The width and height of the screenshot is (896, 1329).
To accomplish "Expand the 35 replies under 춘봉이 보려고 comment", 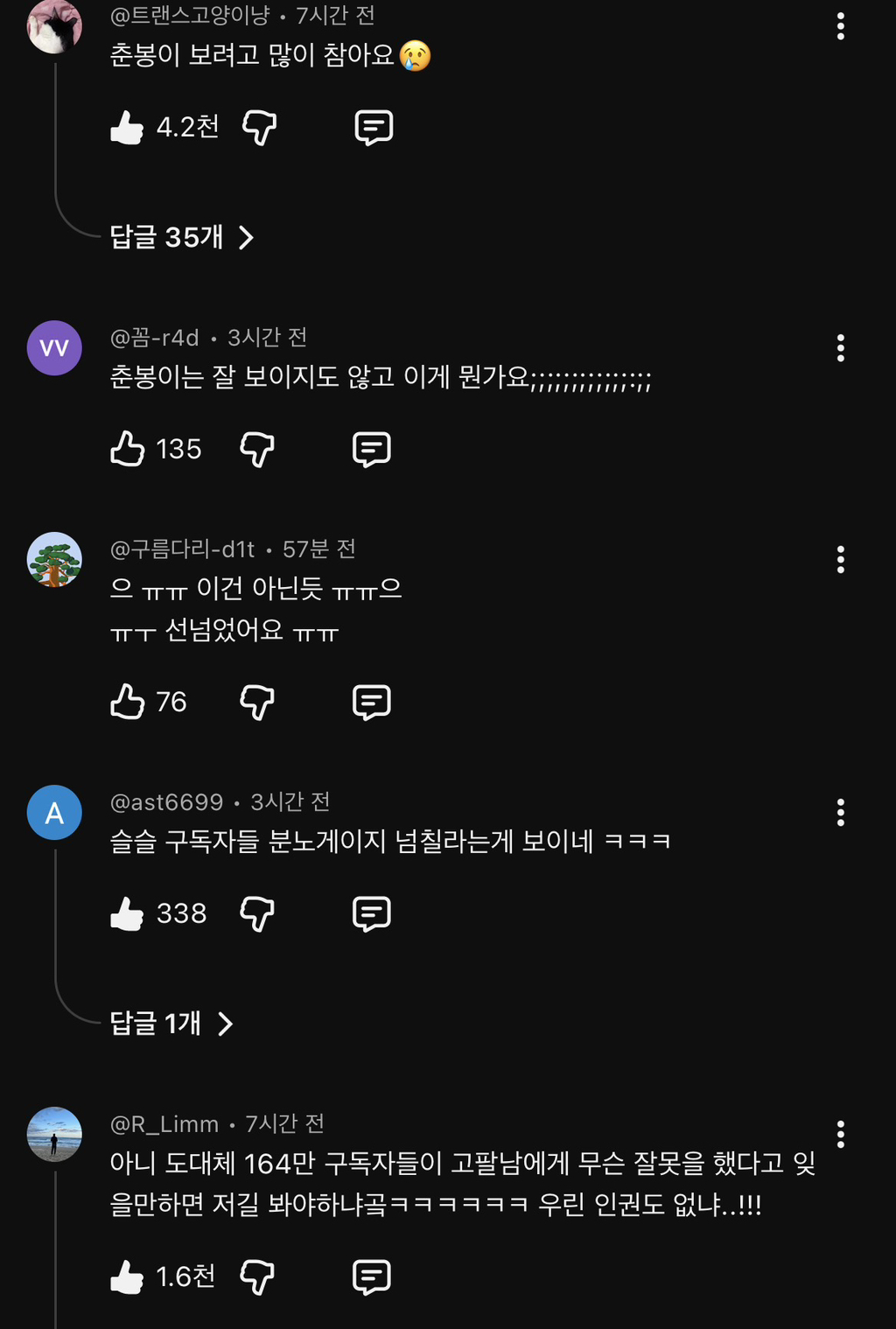I will (182, 237).
